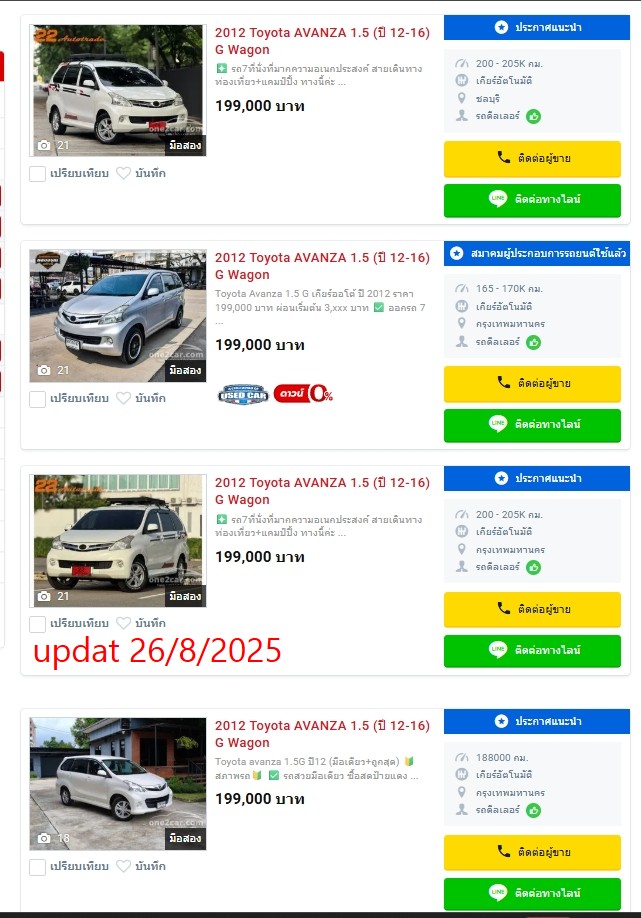Save the ชลบุรี Avanza with บันทึก heart
Screen dimensions: 641x918
click(124, 173)
